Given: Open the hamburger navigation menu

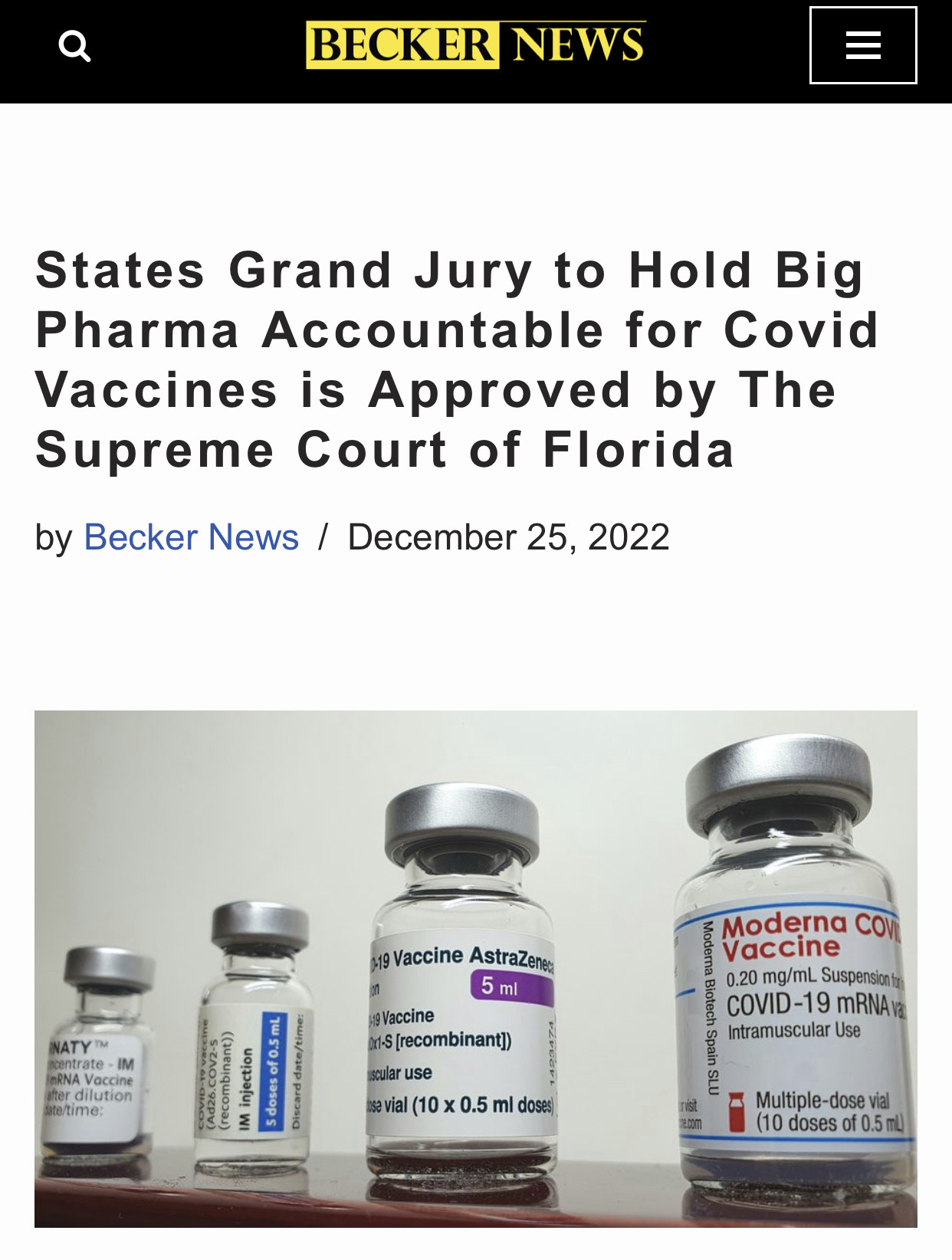Looking at the screenshot, I should click(862, 45).
